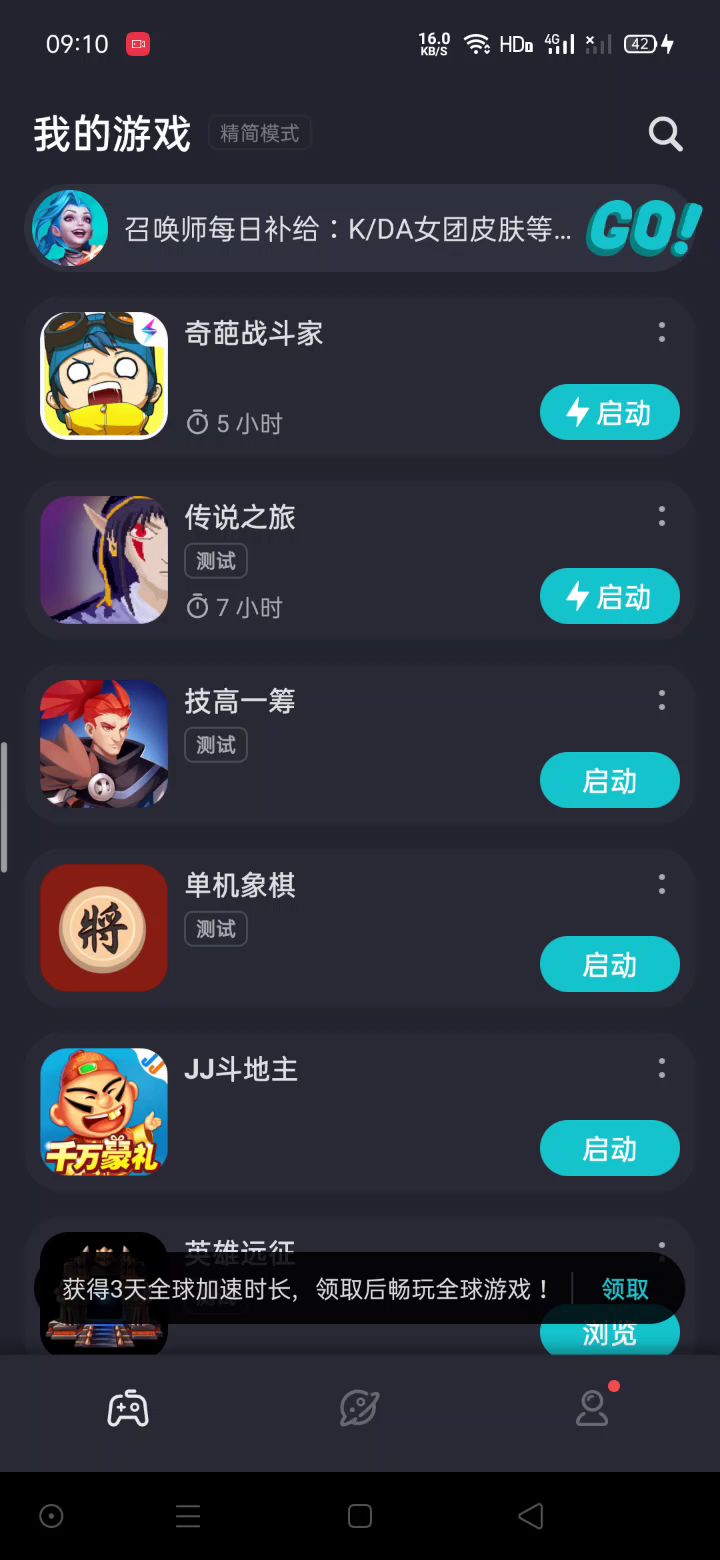Screen dimensions: 720x1560
Task: Tap the system back button
Action: click(531, 1516)
